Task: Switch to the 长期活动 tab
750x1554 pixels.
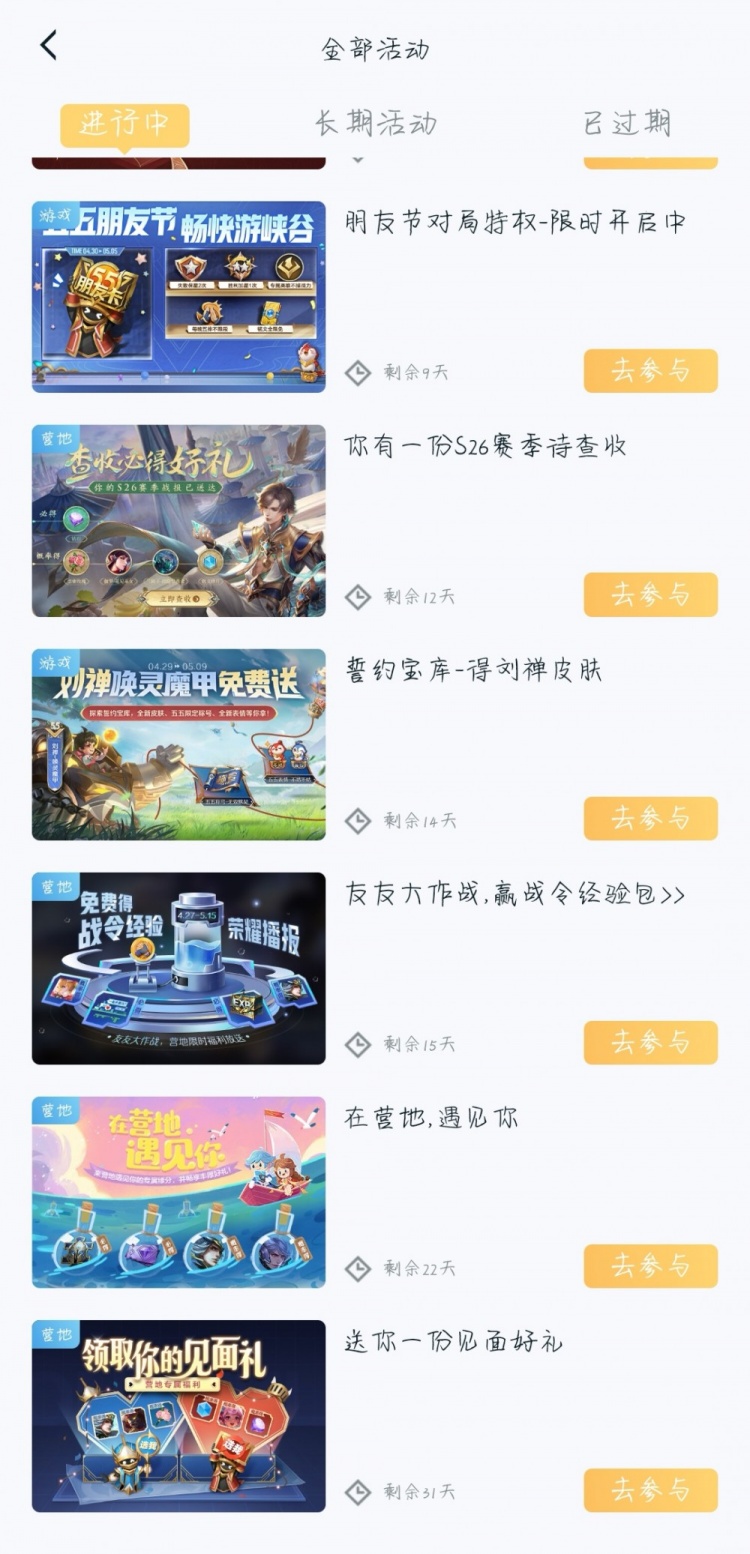Action: [375, 124]
